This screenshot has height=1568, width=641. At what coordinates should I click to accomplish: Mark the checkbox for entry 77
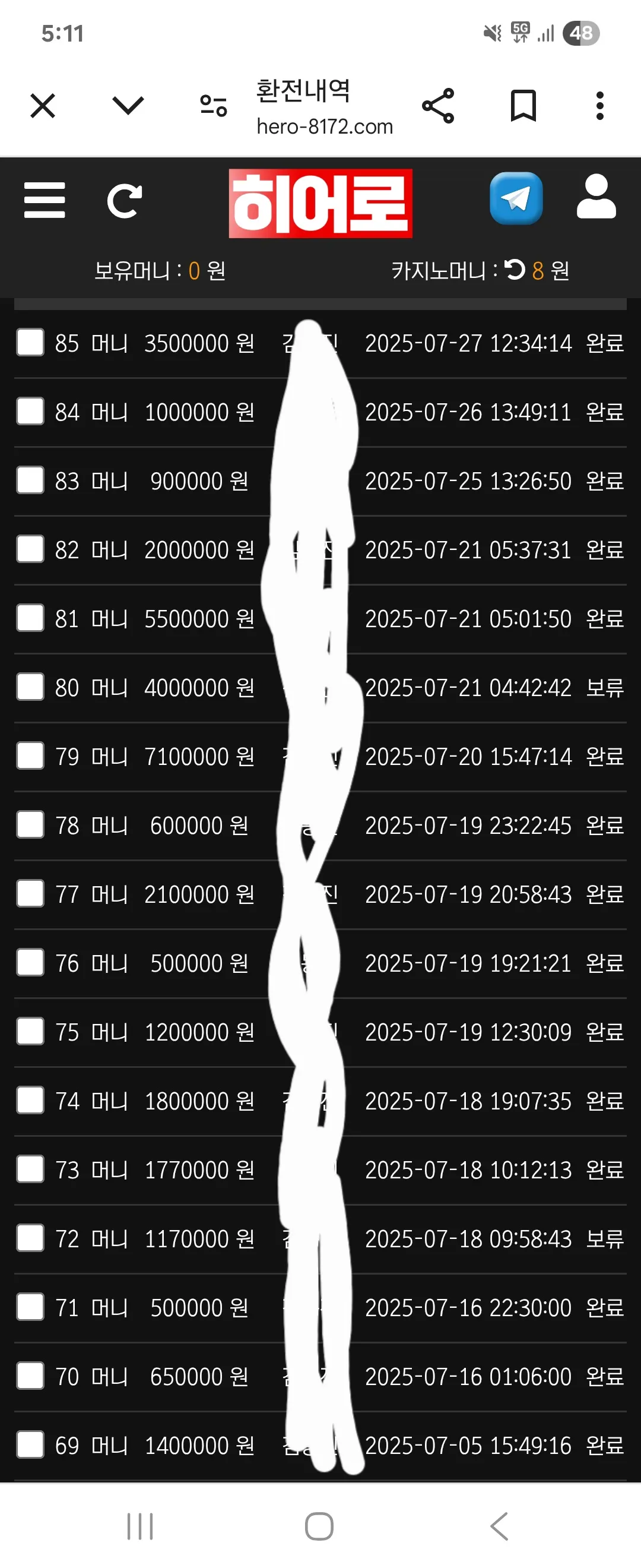pyautogui.click(x=30, y=893)
